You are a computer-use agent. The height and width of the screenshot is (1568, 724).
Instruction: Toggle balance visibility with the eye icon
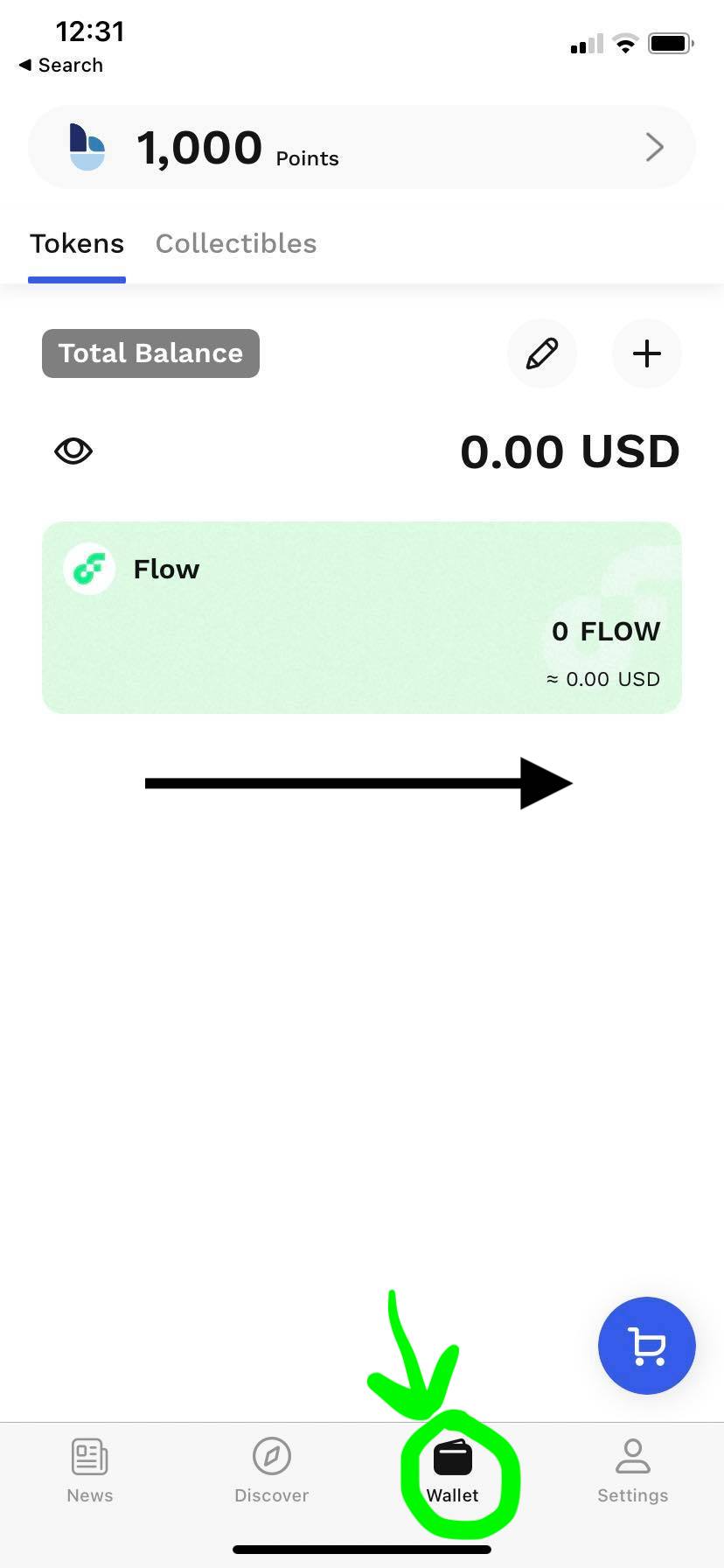[x=73, y=451]
